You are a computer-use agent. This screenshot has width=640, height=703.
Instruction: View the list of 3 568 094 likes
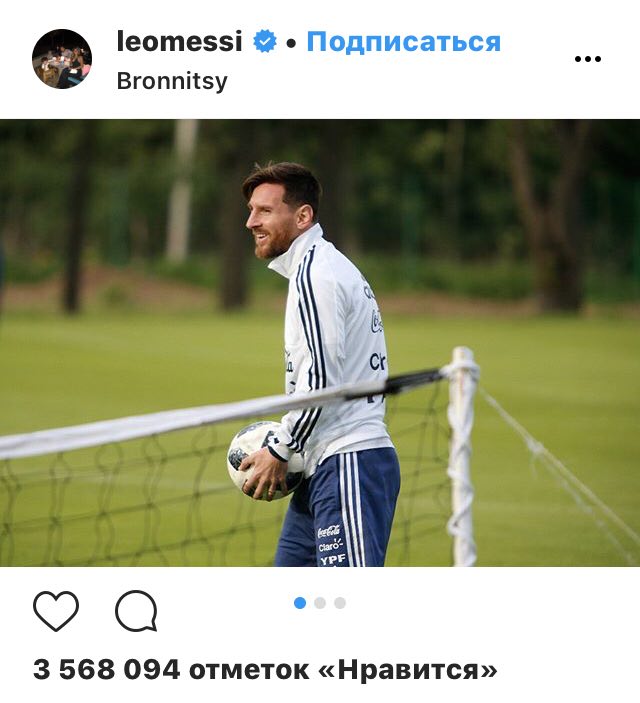click(x=265, y=669)
